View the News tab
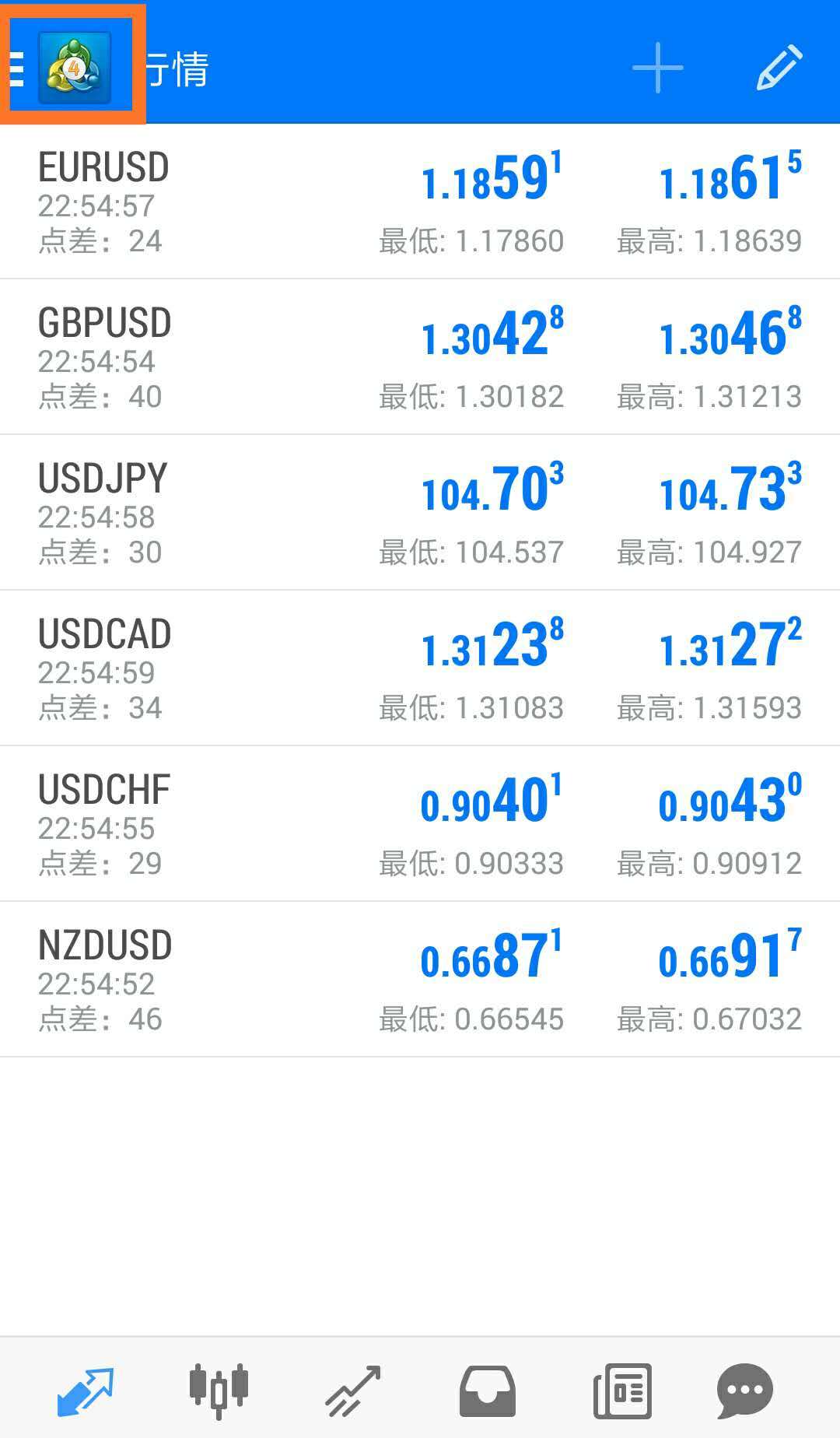The image size is (840, 1438). tap(622, 1391)
